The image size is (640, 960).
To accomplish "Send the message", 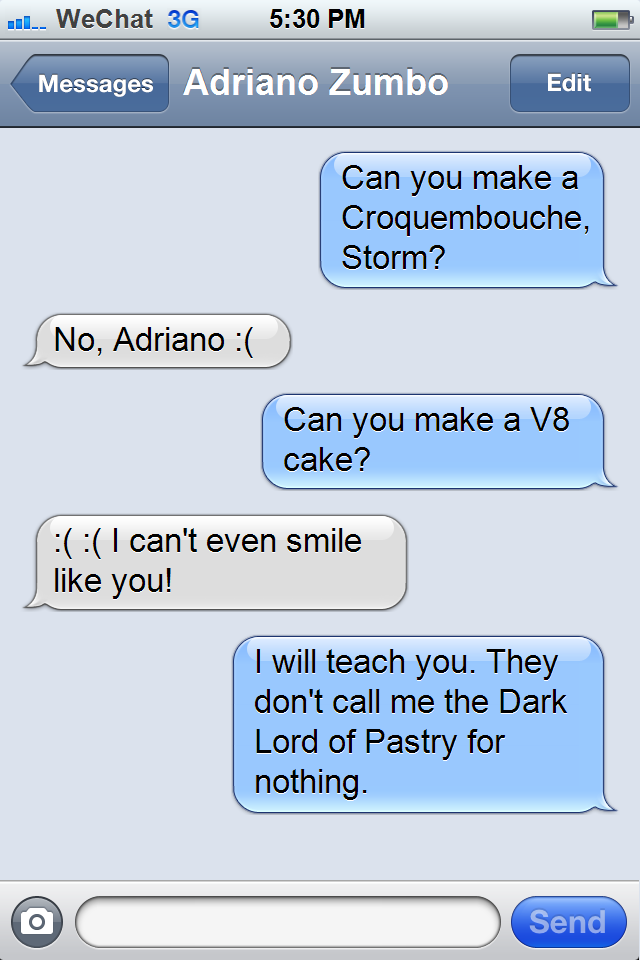I will (x=567, y=921).
